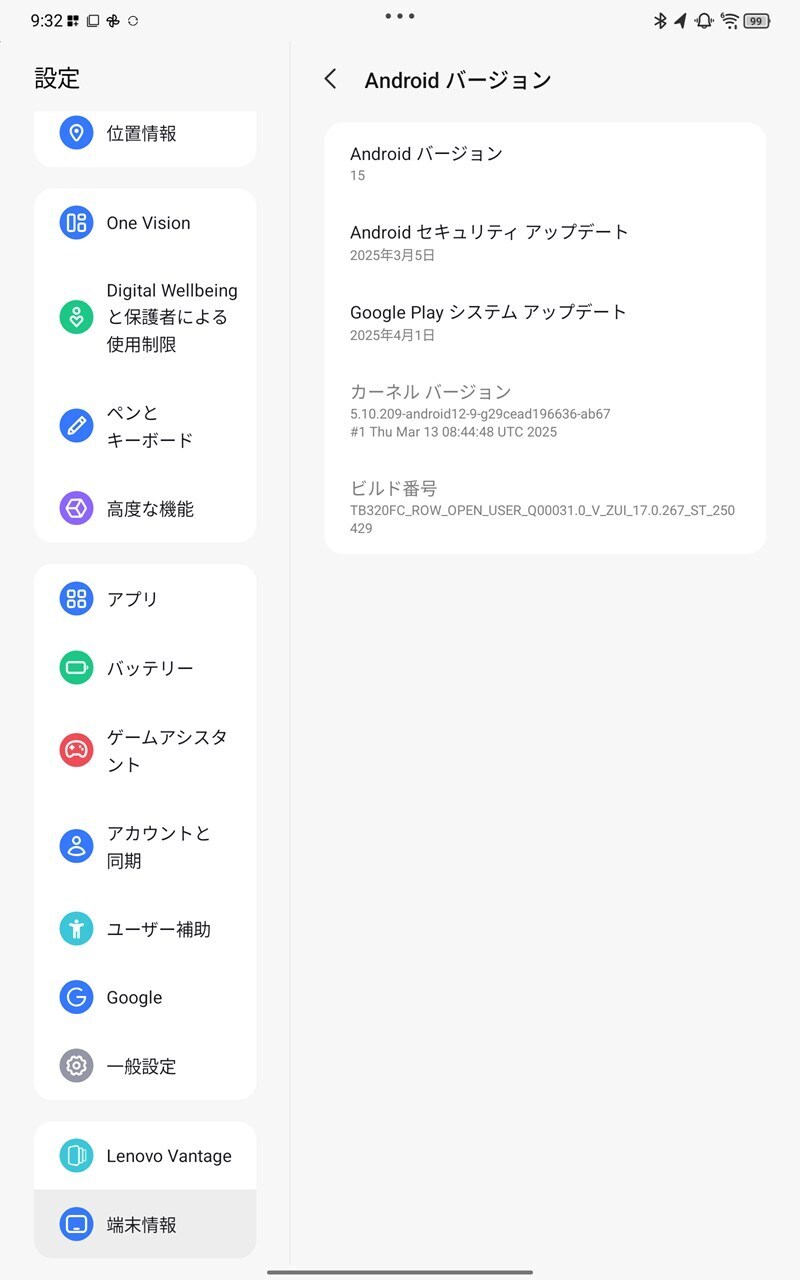Open バッテリー settings
The height and width of the screenshot is (1280, 800).
click(x=145, y=668)
